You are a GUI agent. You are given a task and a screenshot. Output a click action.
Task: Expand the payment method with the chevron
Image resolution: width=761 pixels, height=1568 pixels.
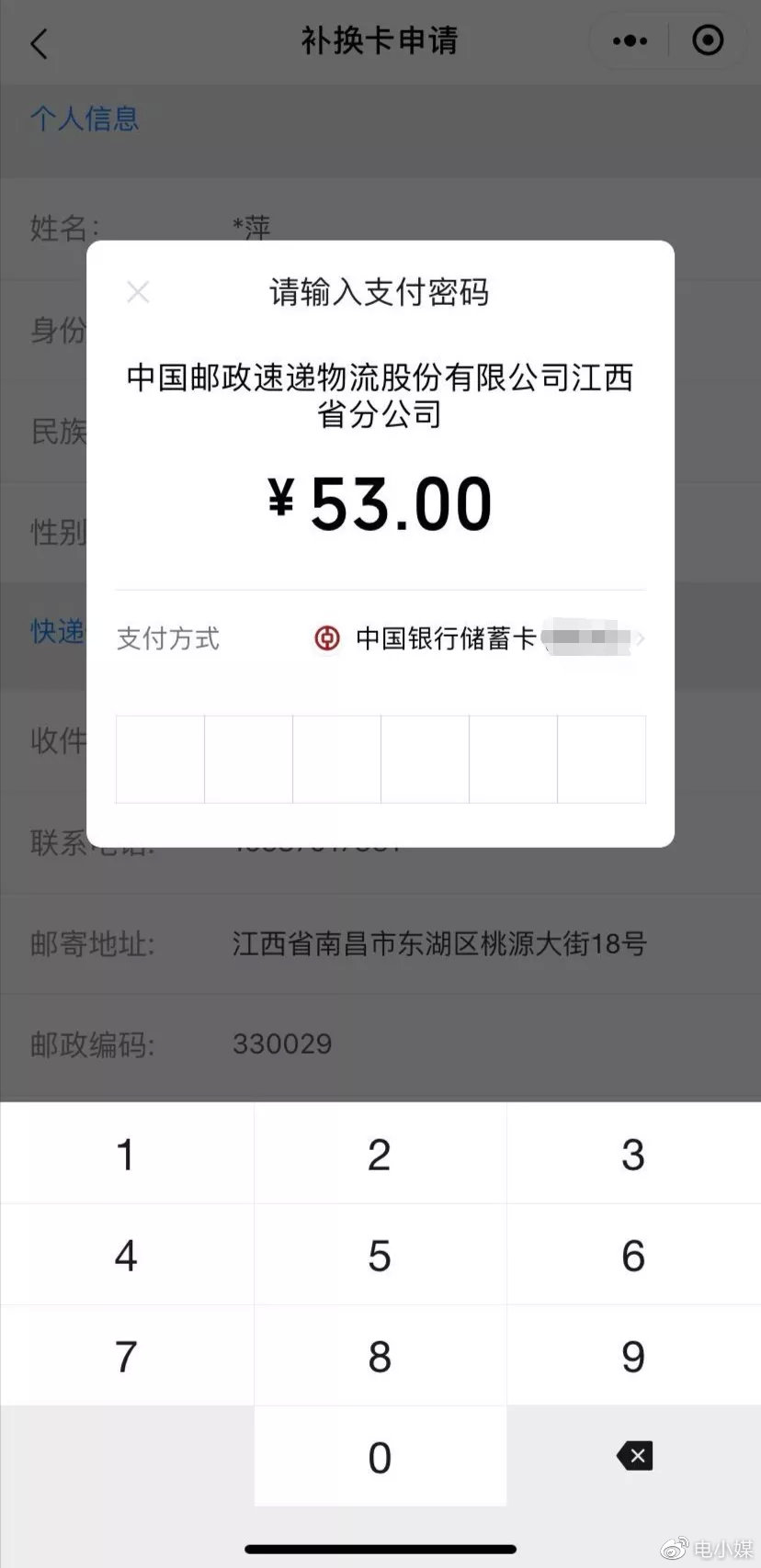coord(642,637)
